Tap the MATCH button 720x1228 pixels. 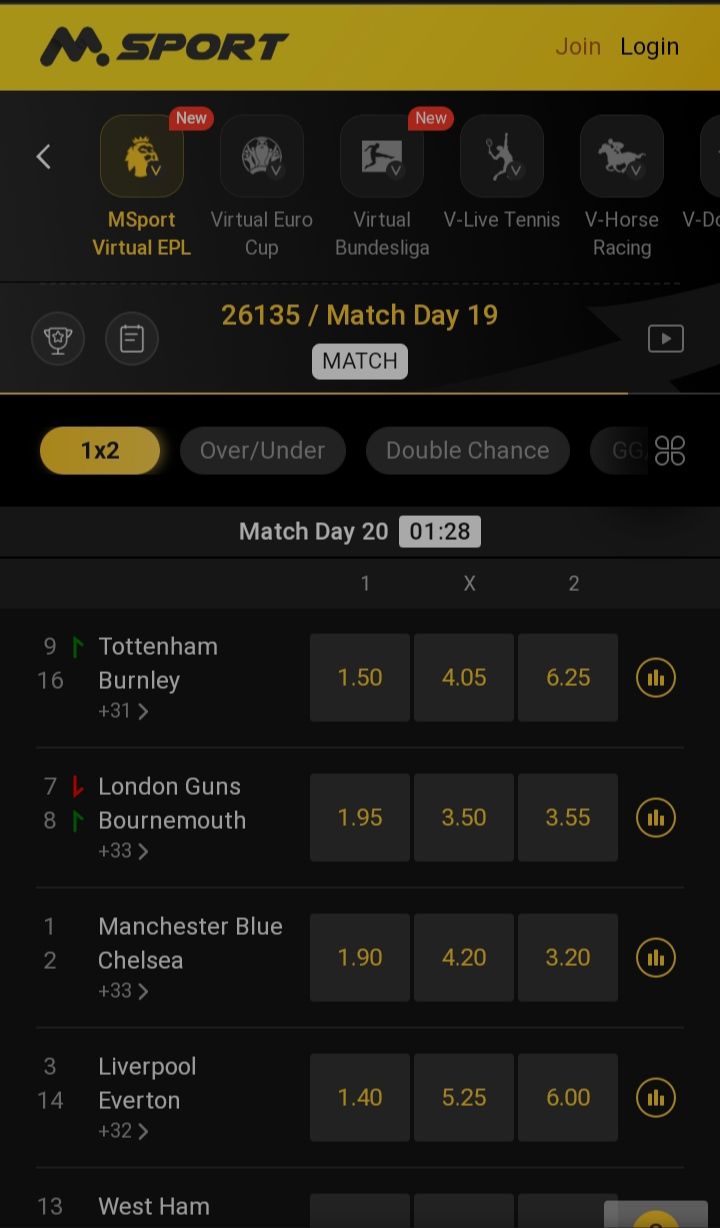click(x=360, y=361)
